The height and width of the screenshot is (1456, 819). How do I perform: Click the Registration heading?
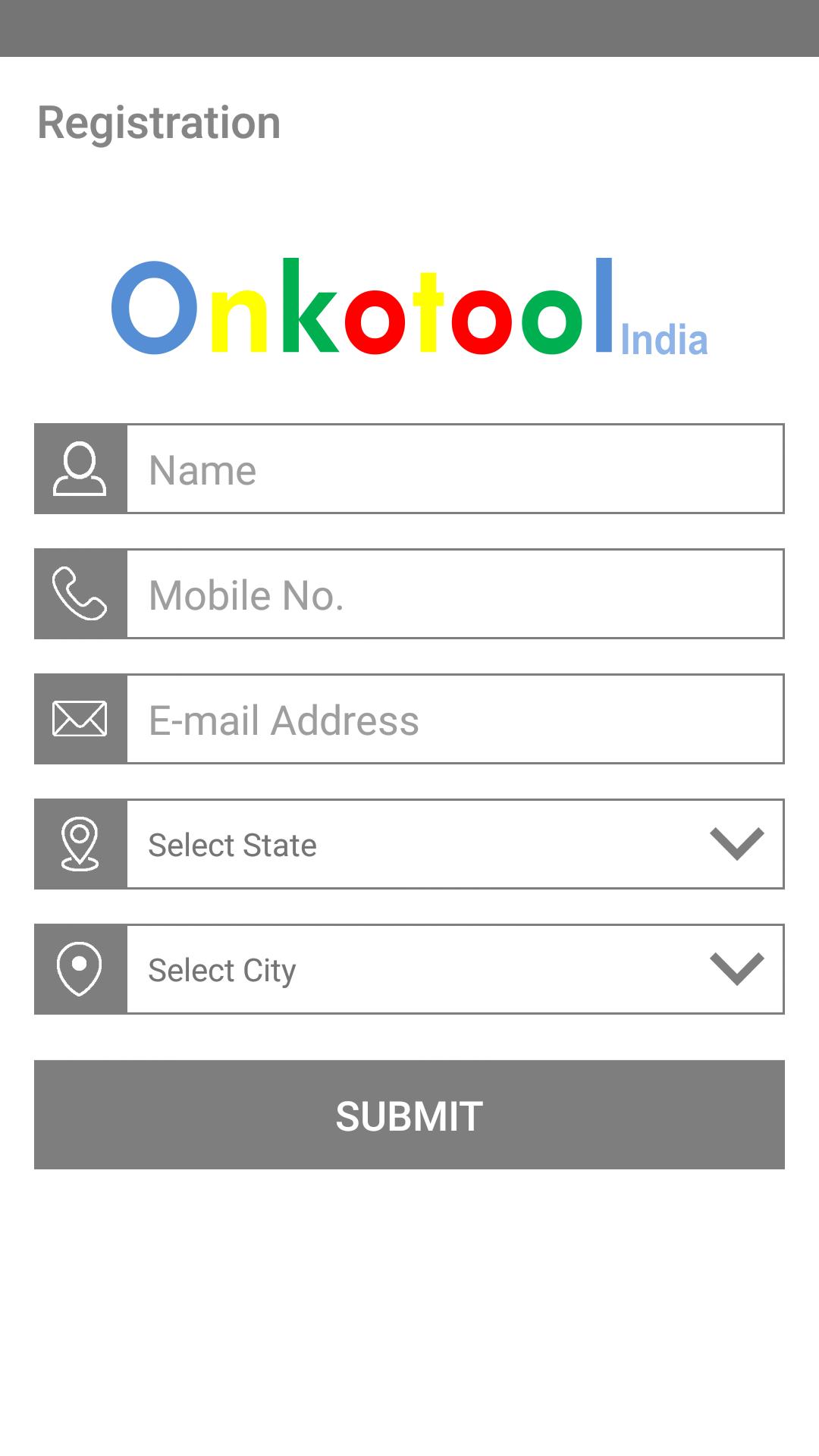158,123
